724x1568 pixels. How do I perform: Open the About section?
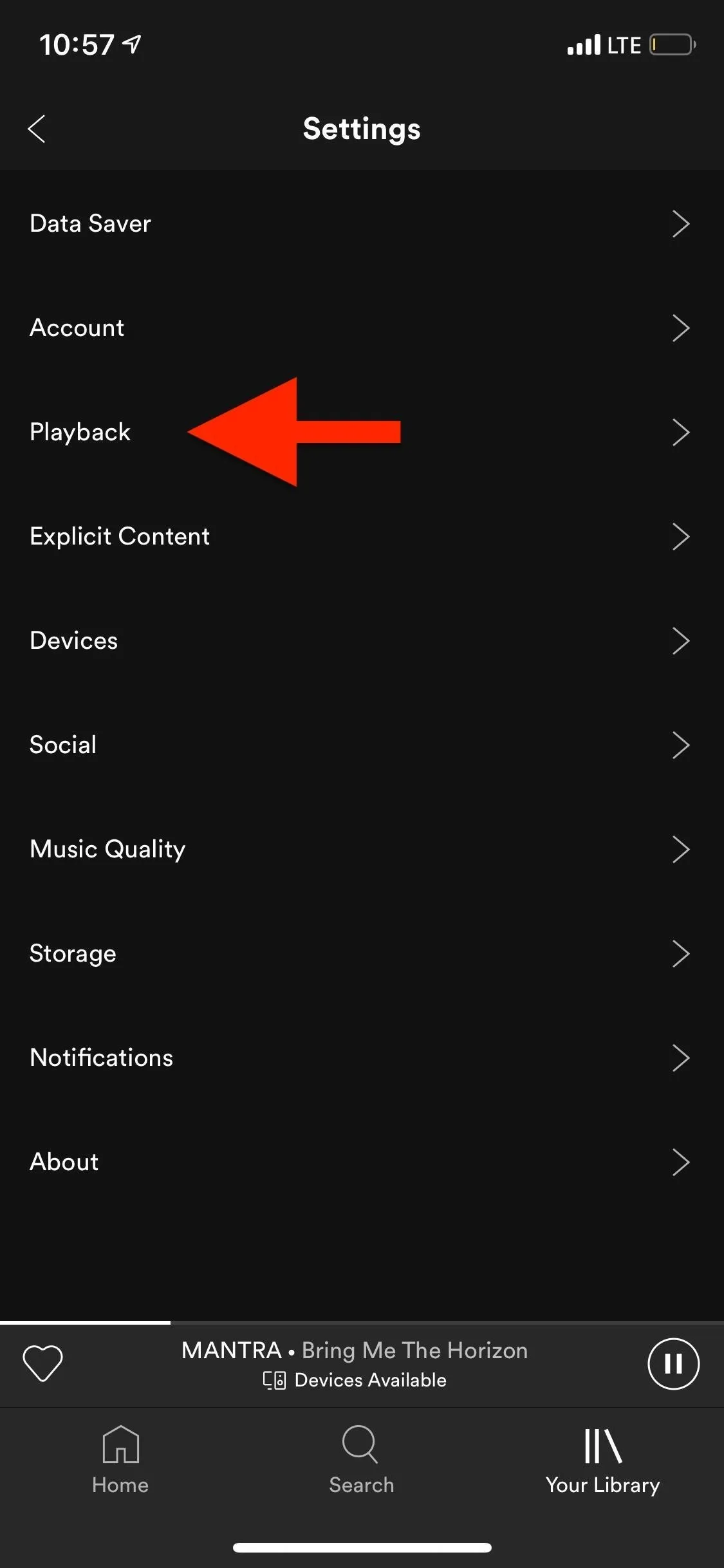(362, 1162)
